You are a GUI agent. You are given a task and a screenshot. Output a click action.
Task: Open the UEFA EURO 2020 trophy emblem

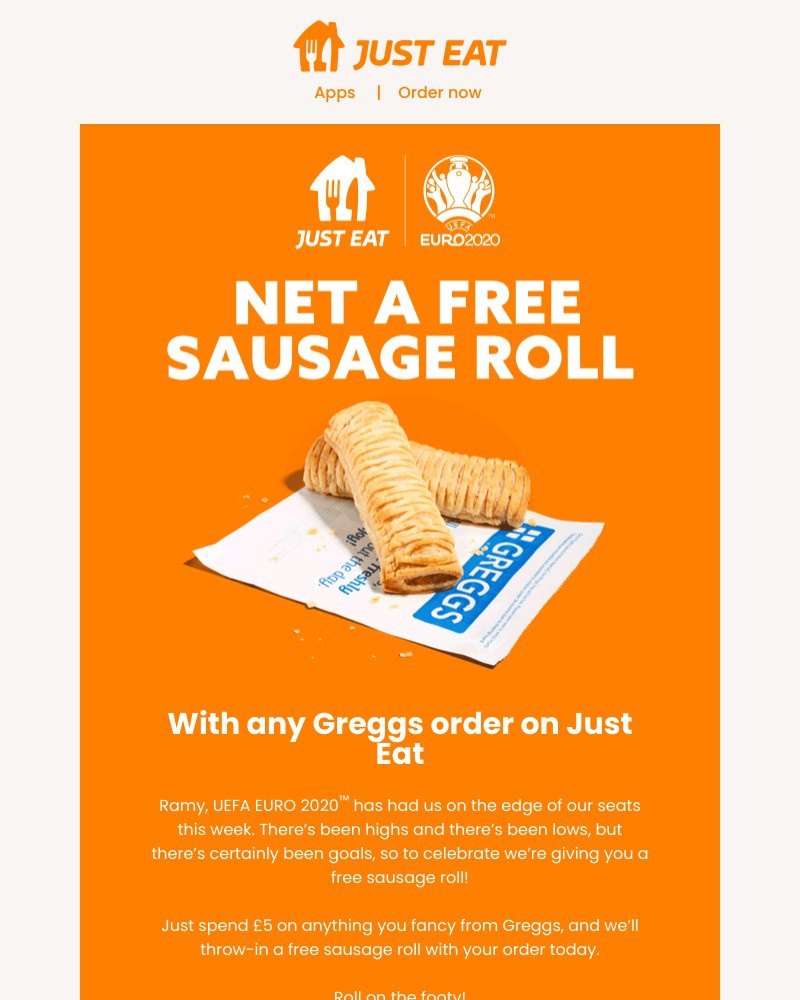[x=459, y=200]
